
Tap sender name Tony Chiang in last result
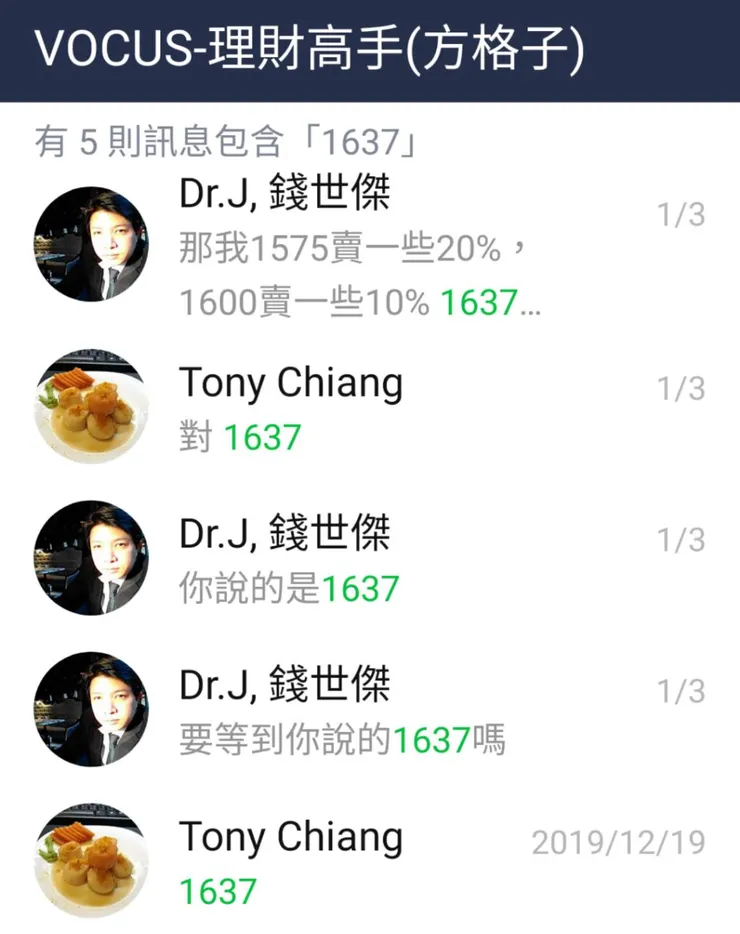290,836
